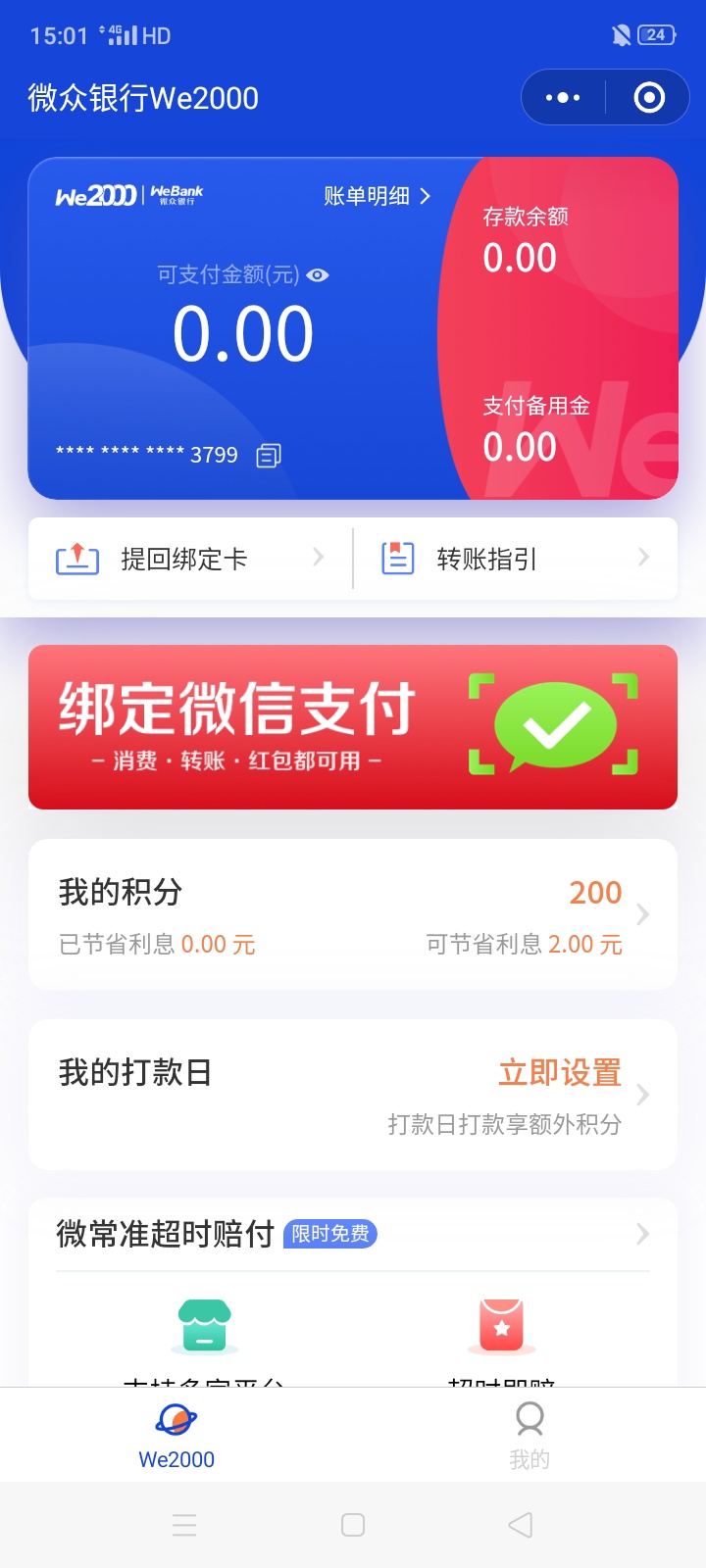Open the mini program more-options menu
Image resolution: width=706 pixels, height=1568 pixels.
(563, 97)
